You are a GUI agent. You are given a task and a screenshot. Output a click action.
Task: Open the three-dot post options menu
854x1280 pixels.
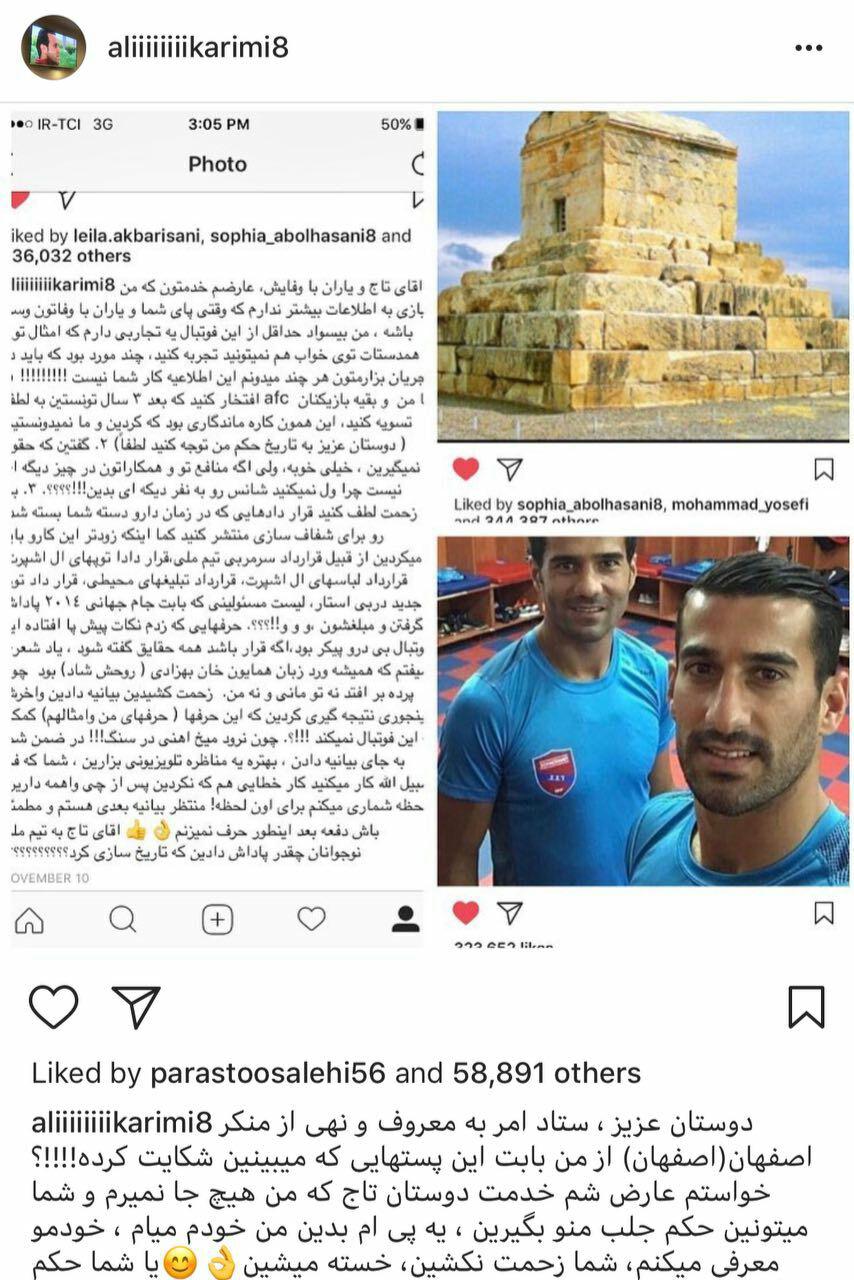tap(808, 48)
